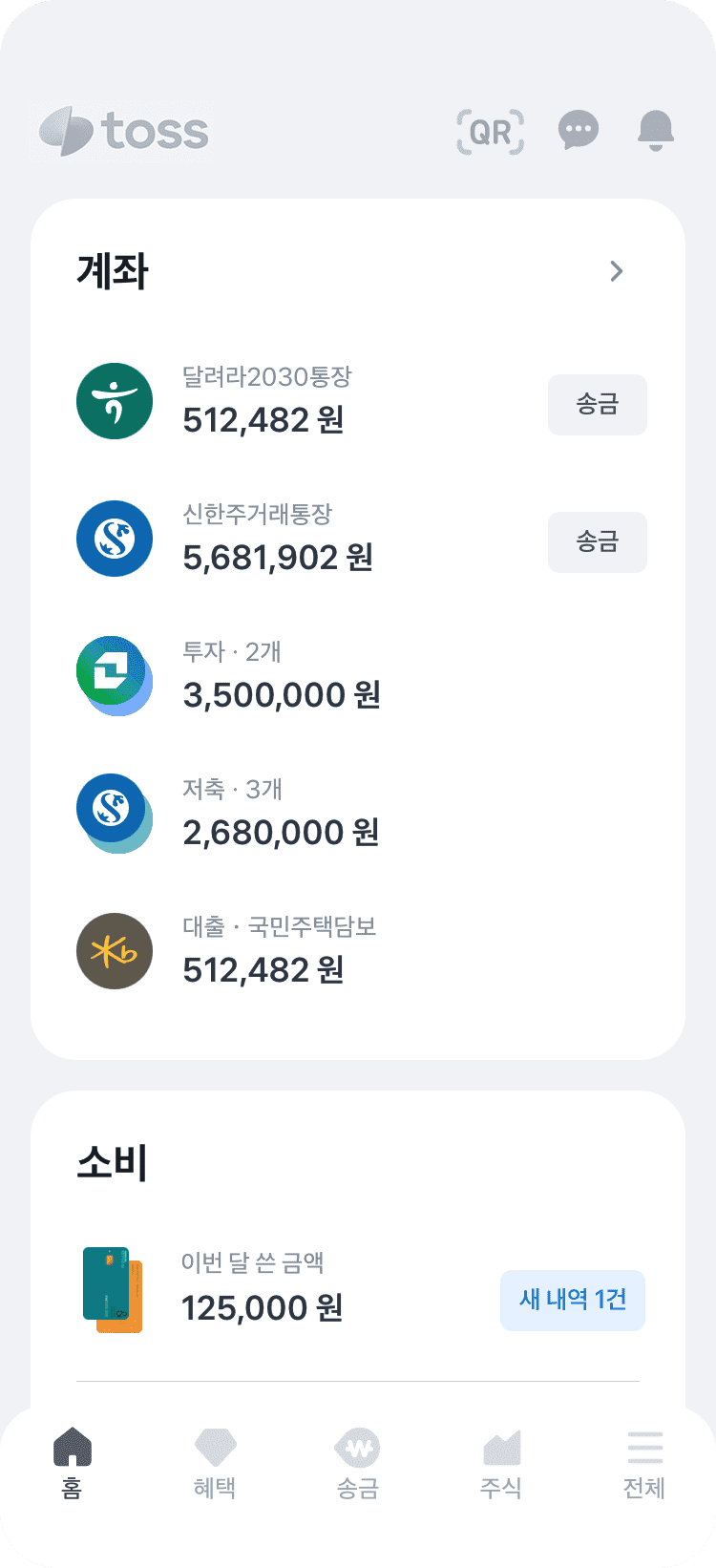The height and width of the screenshot is (1568, 716).
Task: Switch to the 혜택 tab
Action: (215, 1463)
